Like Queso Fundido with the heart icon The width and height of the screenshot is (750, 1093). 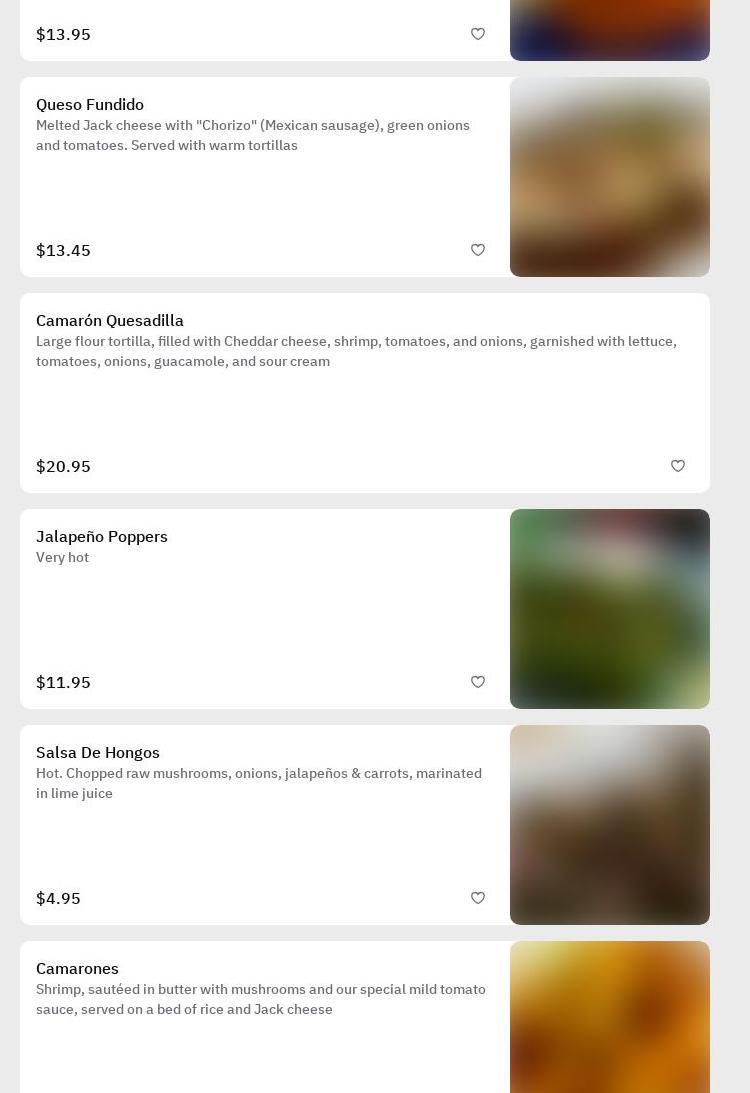[x=478, y=250]
